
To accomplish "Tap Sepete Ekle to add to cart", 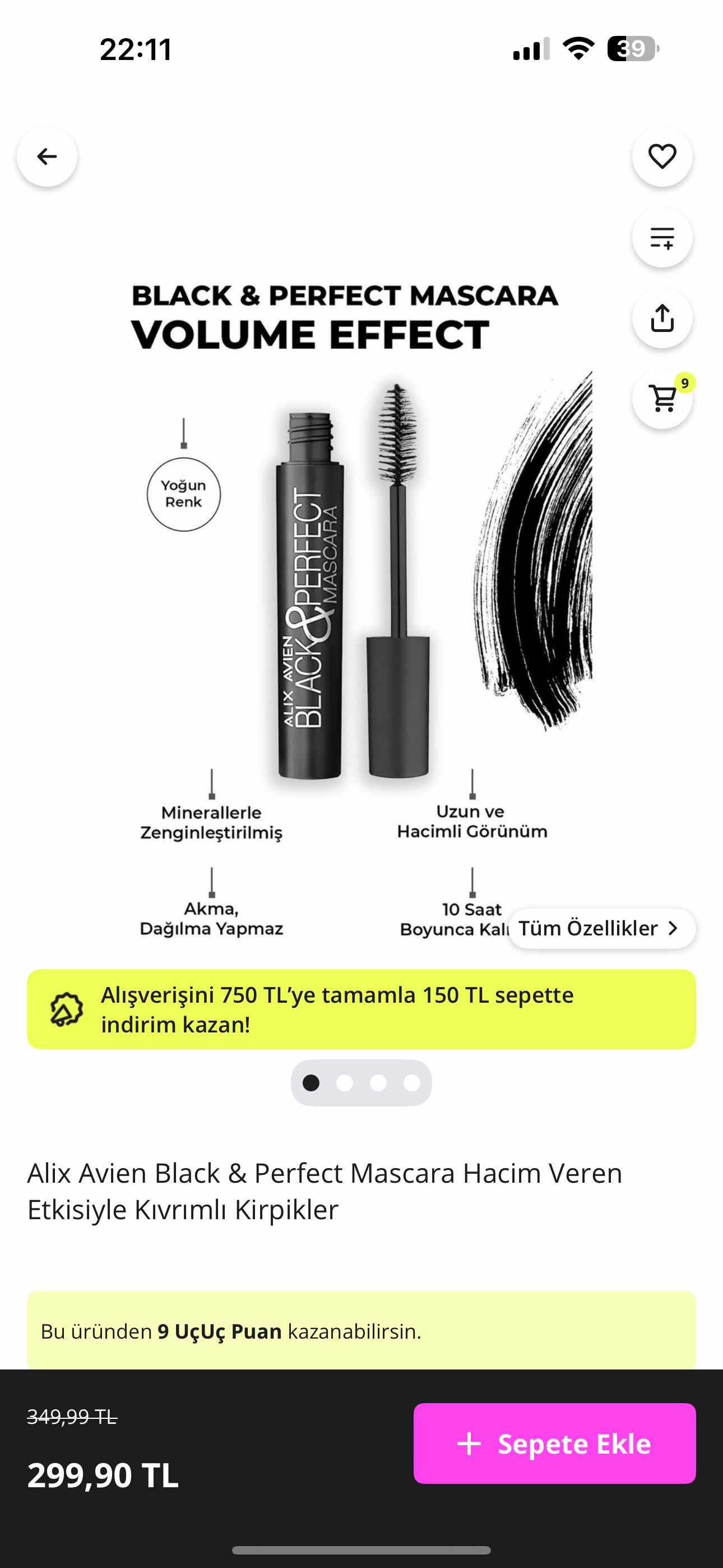I will point(554,1443).
